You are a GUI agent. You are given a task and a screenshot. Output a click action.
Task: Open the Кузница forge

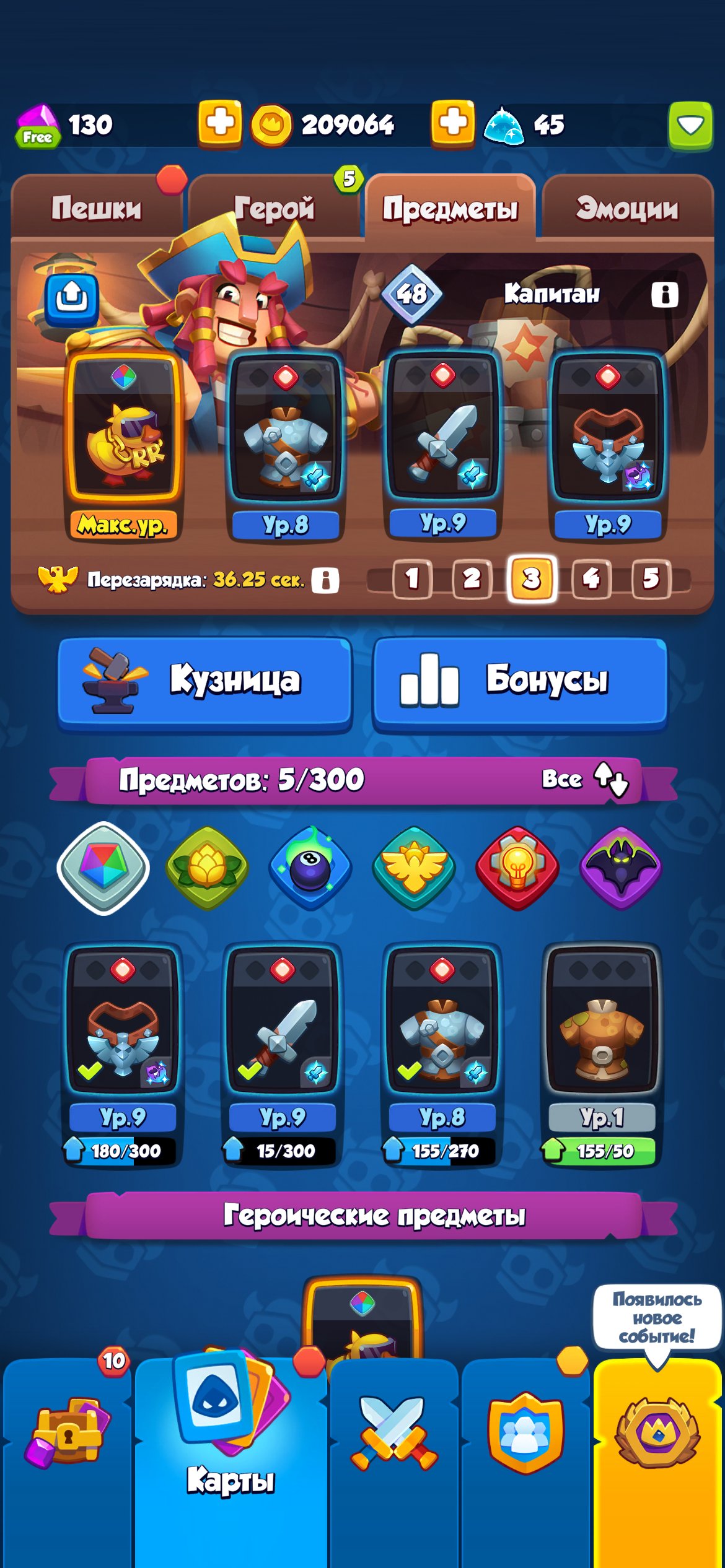(x=205, y=683)
